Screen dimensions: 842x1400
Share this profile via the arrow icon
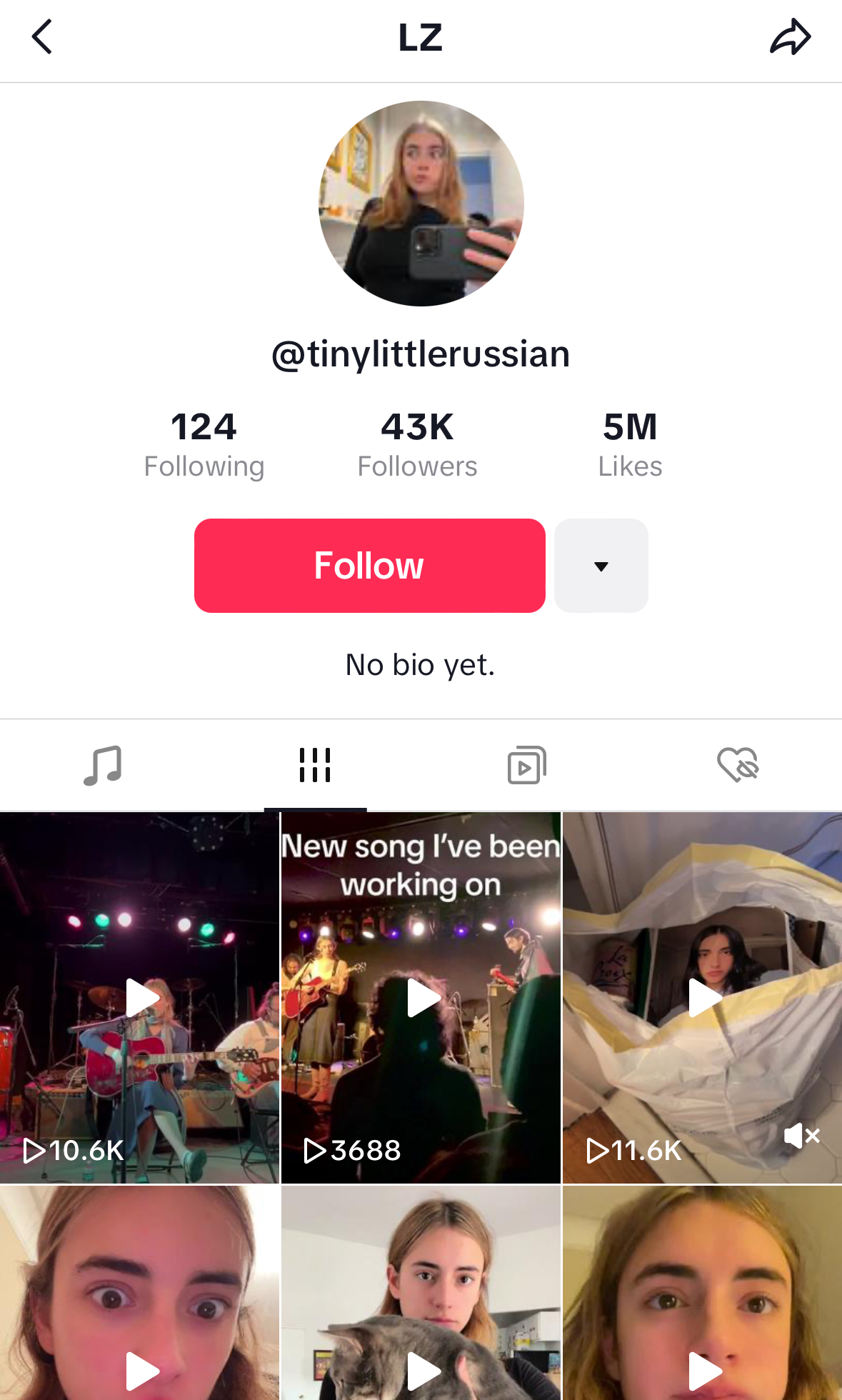click(x=790, y=37)
